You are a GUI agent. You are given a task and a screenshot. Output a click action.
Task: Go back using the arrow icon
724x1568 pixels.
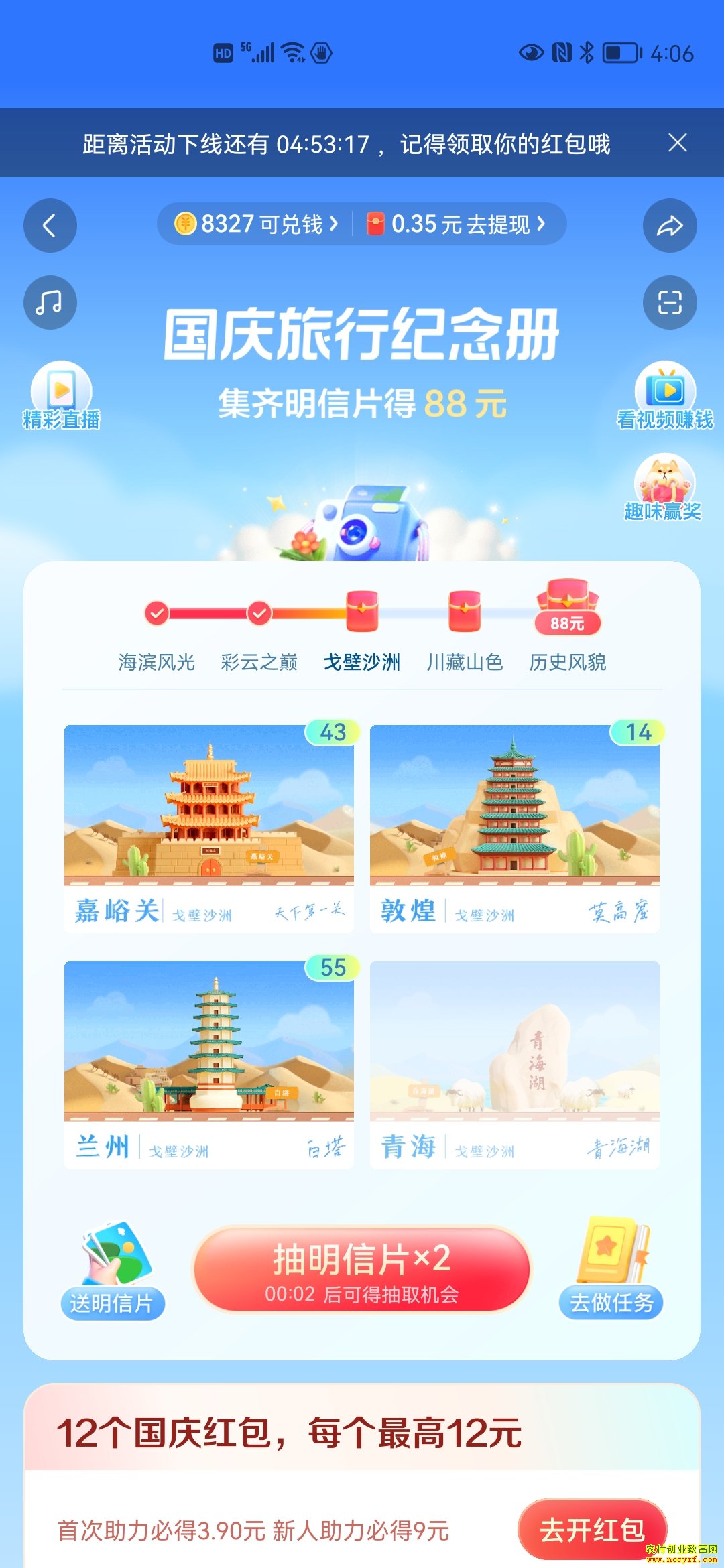click(x=50, y=226)
